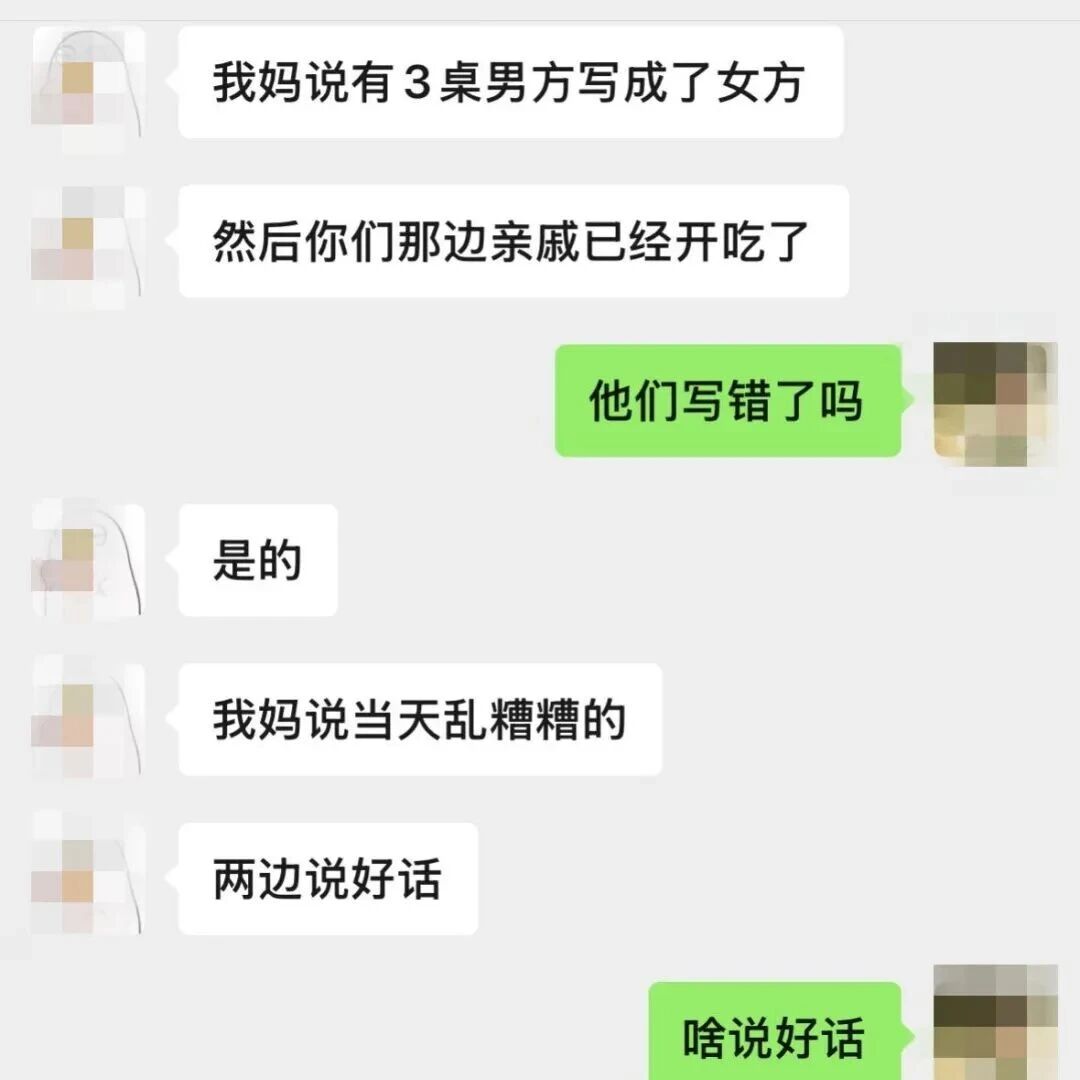This screenshot has width=1080, height=1080.
Task: Open sender's avatar beside '我妈说有3桌男方写成了女方'
Action: (88, 84)
